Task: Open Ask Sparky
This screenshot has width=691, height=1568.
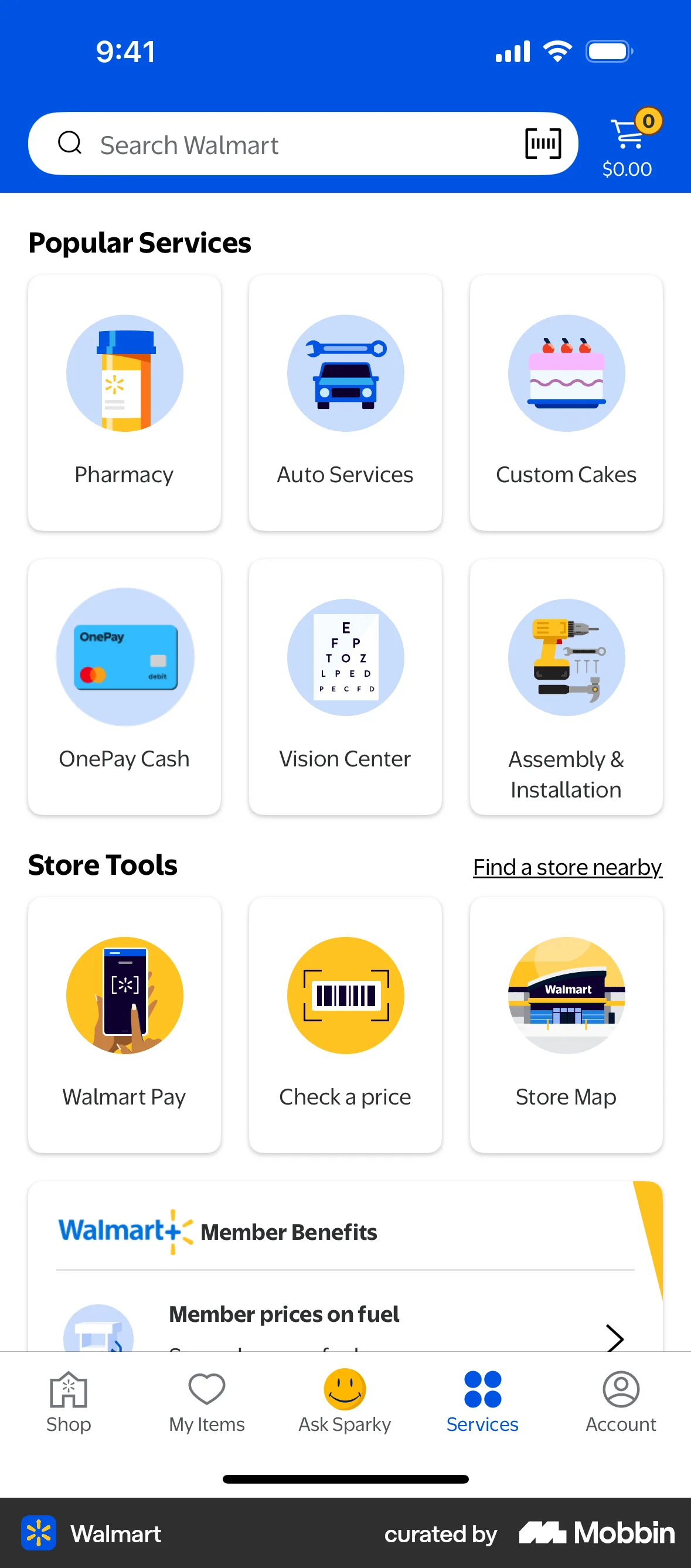Action: (344, 1406)
